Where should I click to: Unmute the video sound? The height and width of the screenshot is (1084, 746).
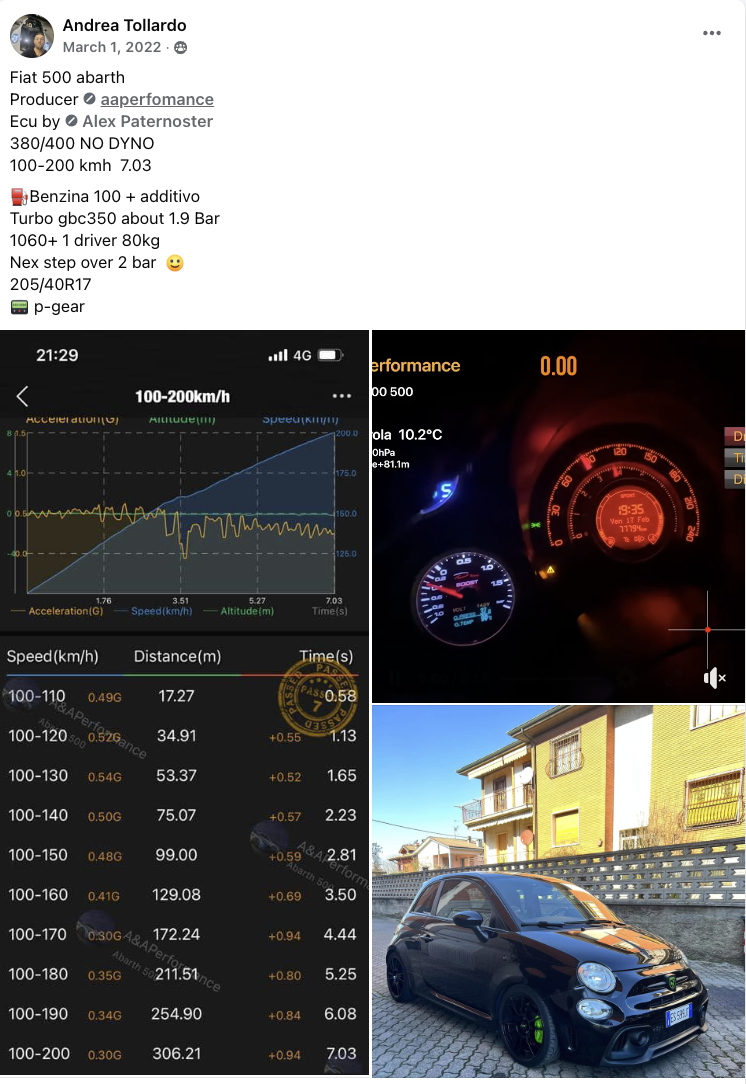click(714, 678)
